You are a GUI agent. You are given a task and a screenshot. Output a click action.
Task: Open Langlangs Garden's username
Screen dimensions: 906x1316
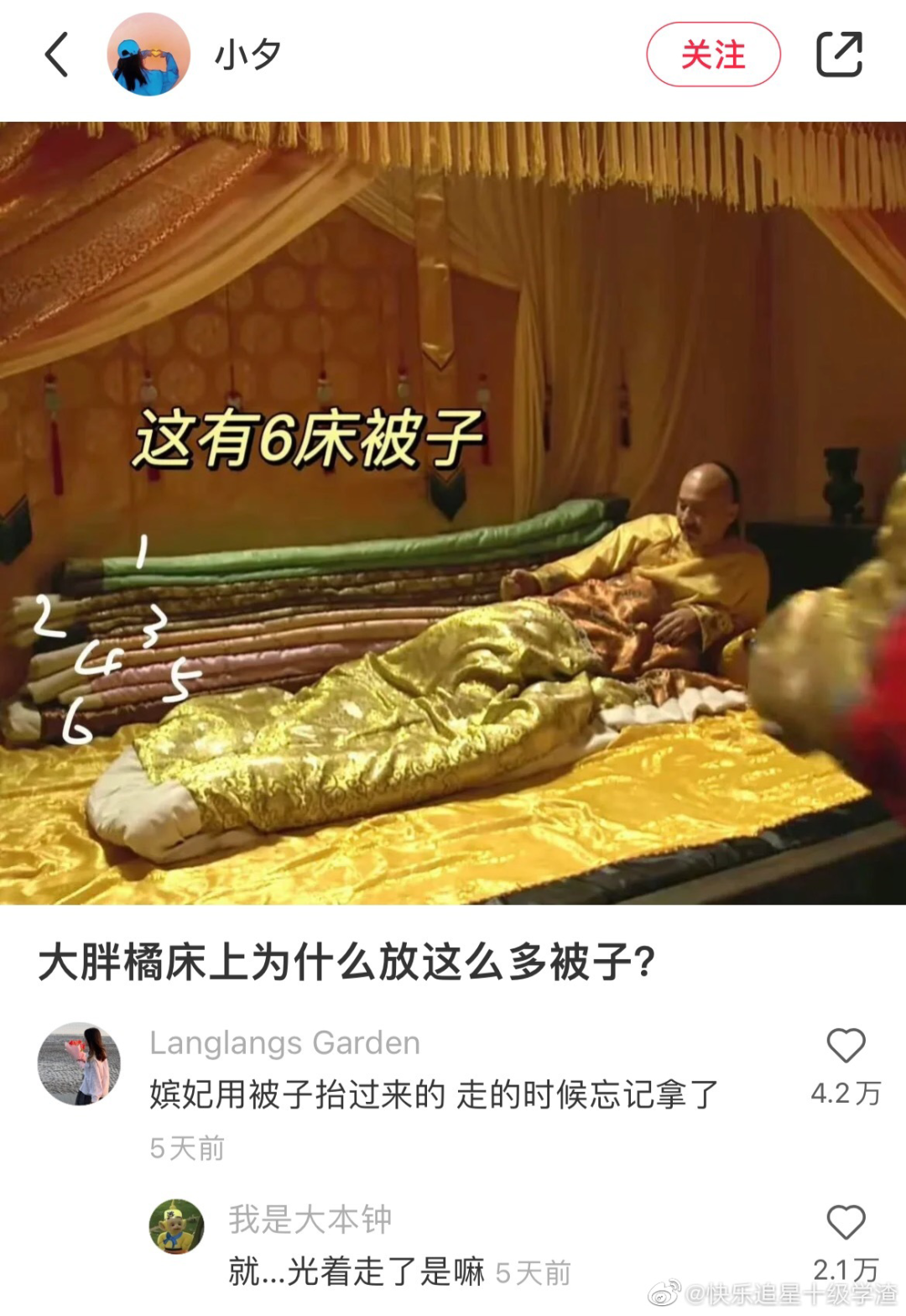(284, 1043)
